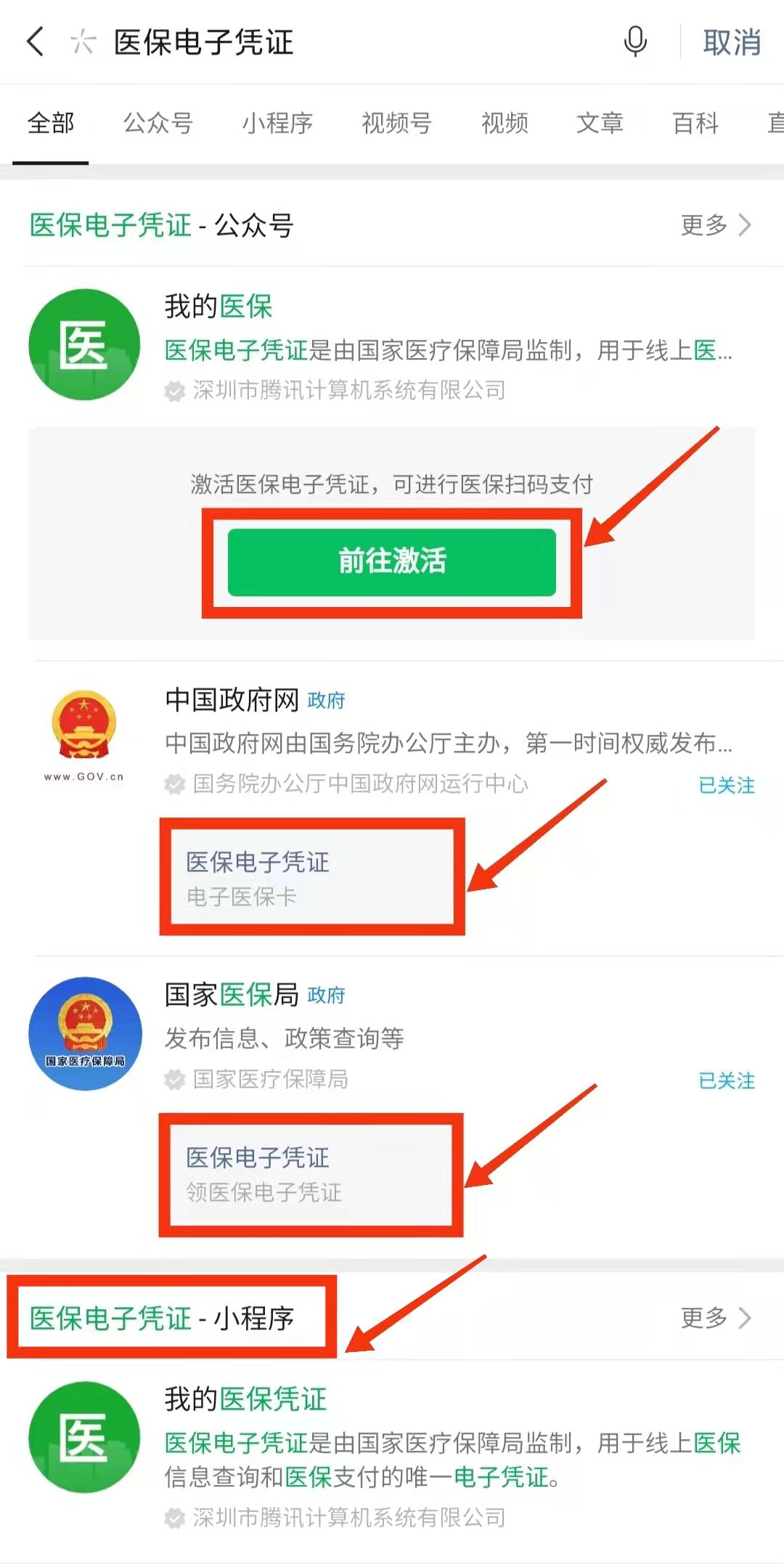The width and height of the screenshot is (784, 1564).
Task: Switch to the 小程序 tab
Action: pyautogui.click(x=277, y=123)
